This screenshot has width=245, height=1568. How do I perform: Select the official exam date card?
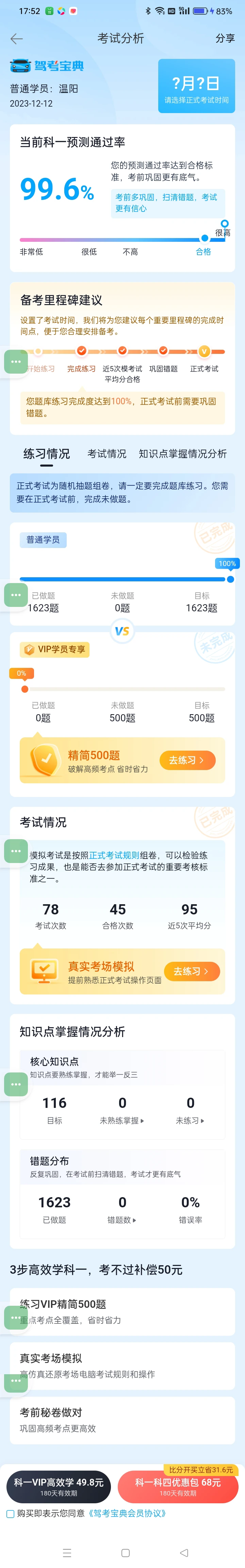(x=196, y=86)
